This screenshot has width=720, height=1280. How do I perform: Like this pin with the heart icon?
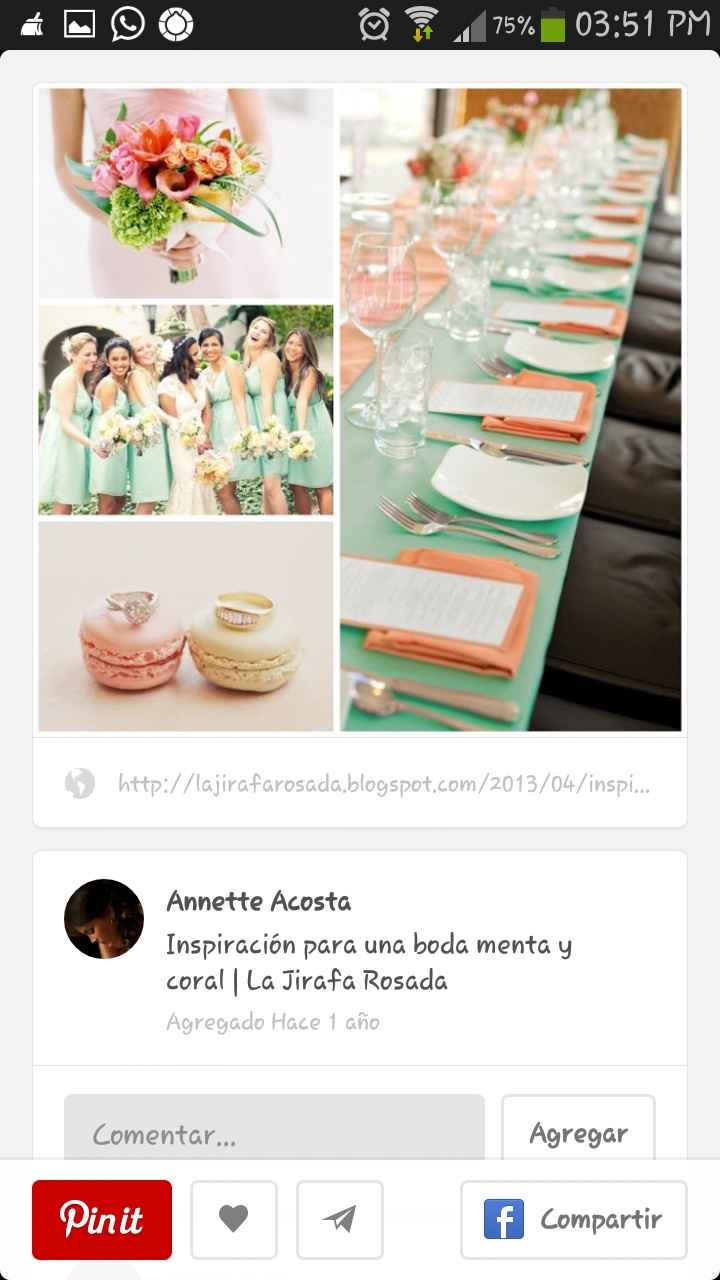[233, 1219]
